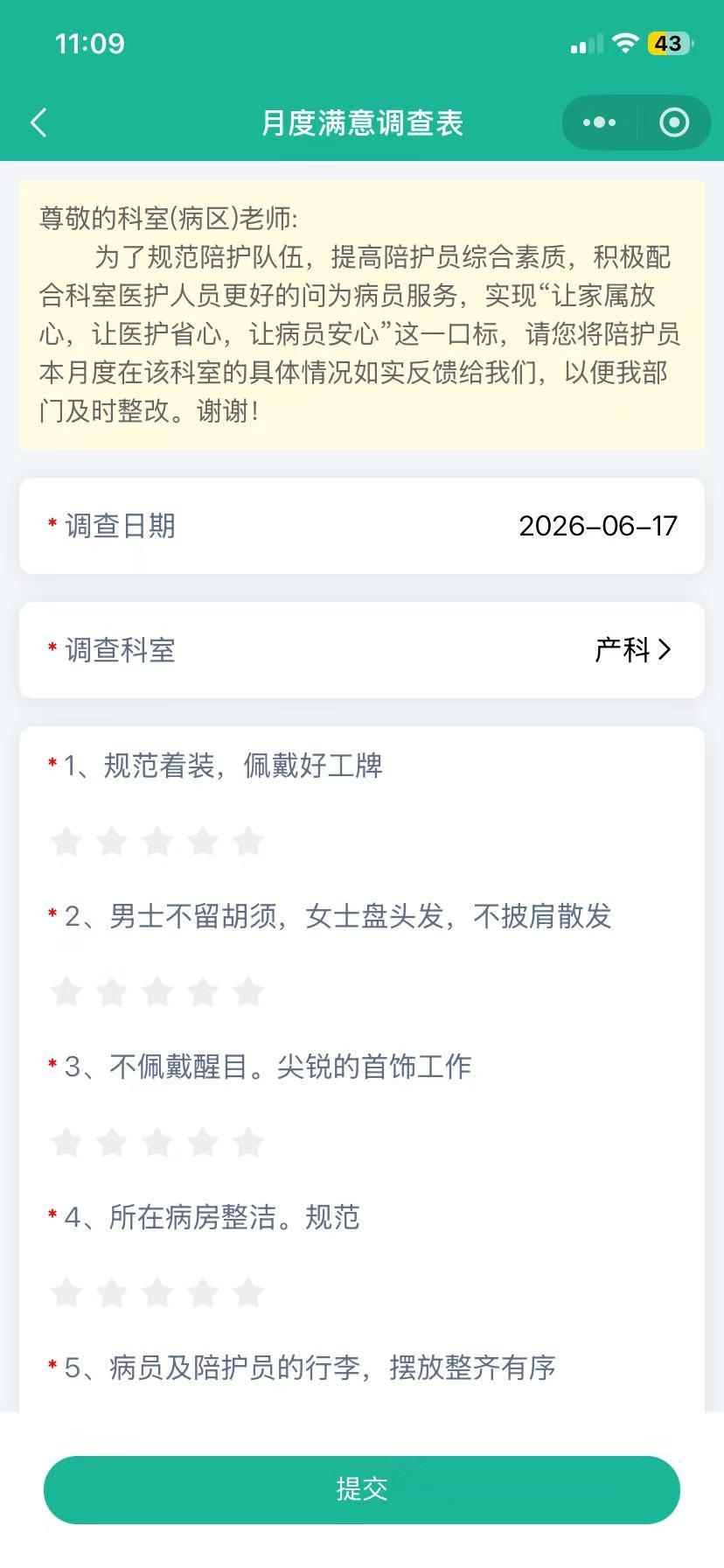724x1568 pixels.
Task: Rate four stars for question 4 病房整洁
Action: [203, 1292]
